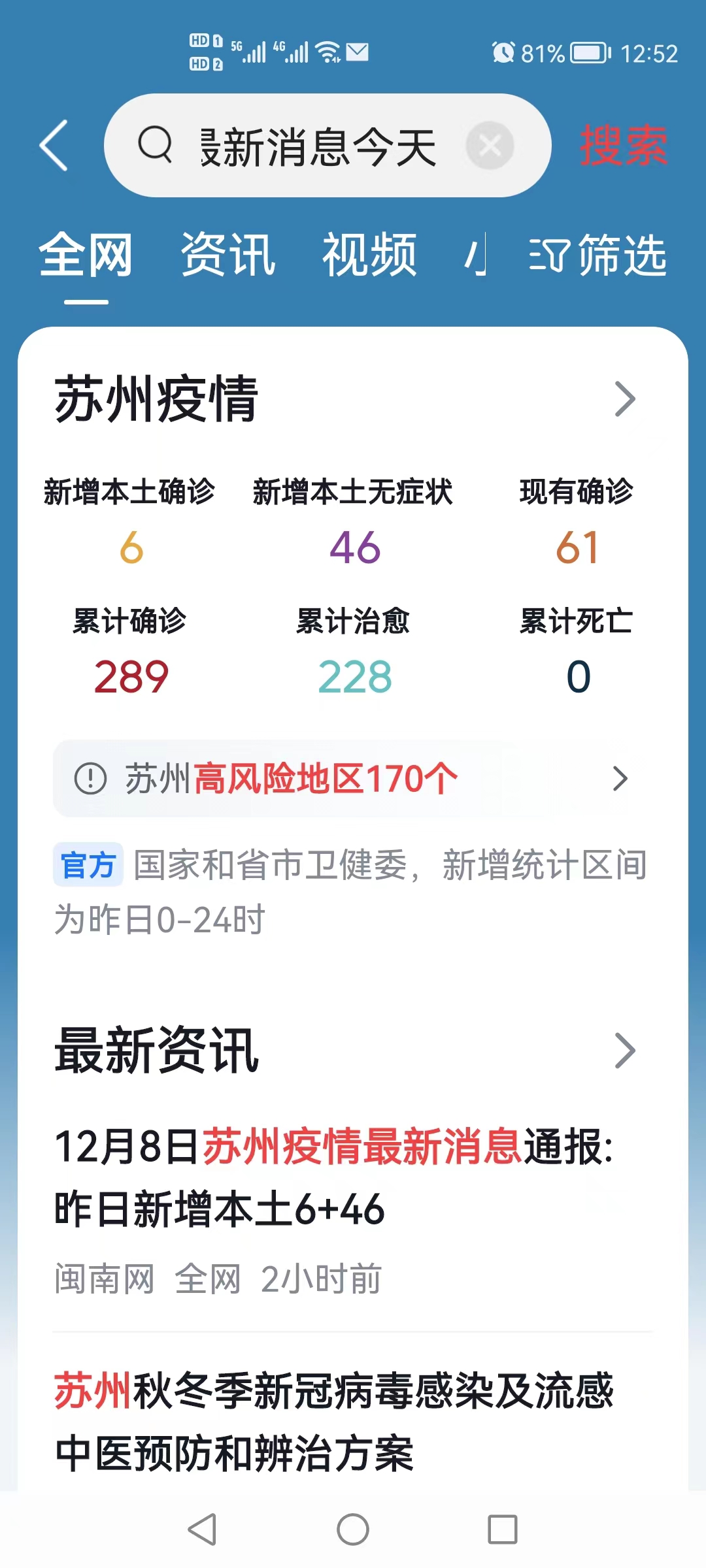Tap the search box showing 新消息今天
Viewport: 706px width, 1568px height.
(327, 146)
